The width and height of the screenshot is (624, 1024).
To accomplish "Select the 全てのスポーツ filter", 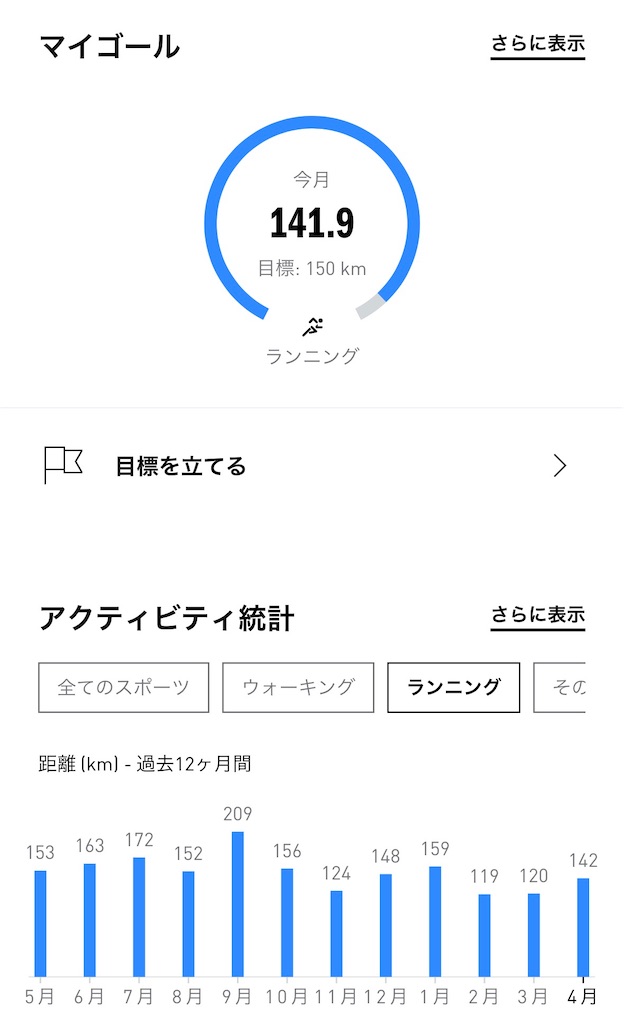I will pyautogui.click(x=123, y=688).
